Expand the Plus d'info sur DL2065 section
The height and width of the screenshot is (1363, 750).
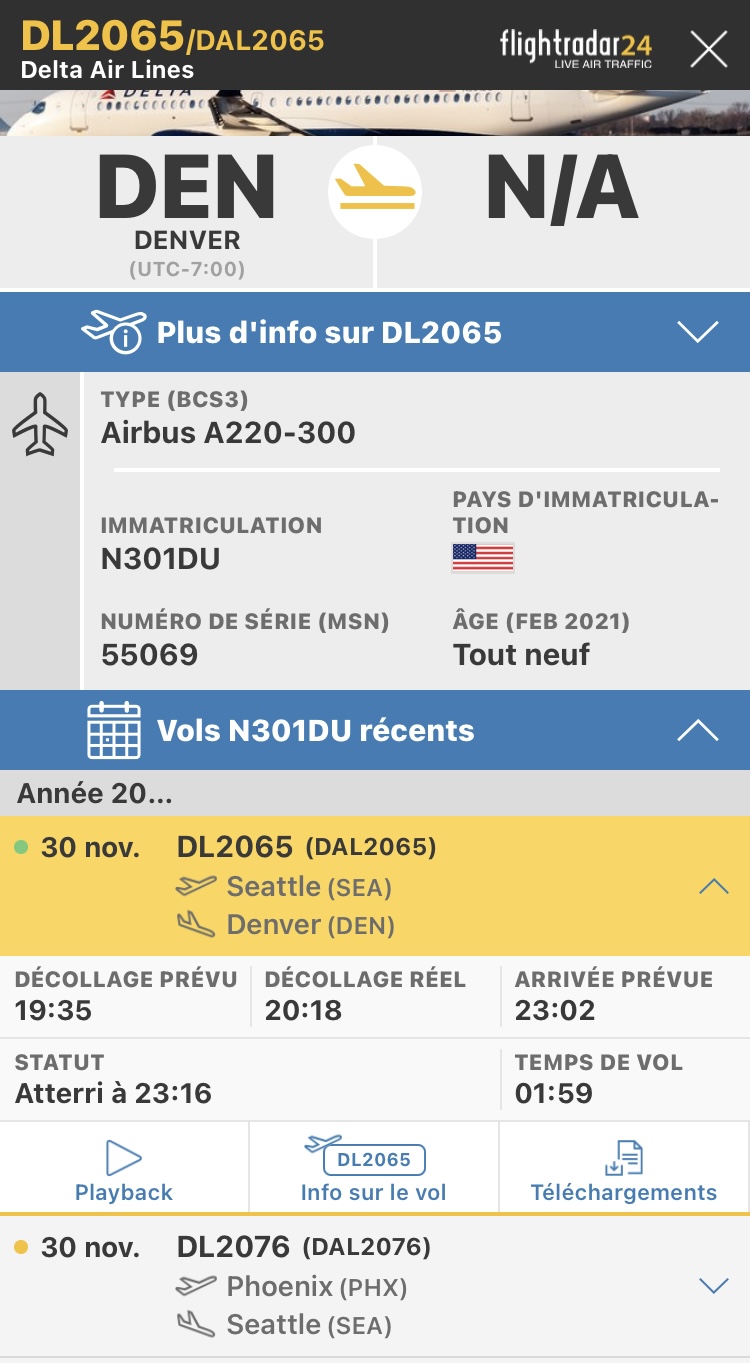pos(697,332)
